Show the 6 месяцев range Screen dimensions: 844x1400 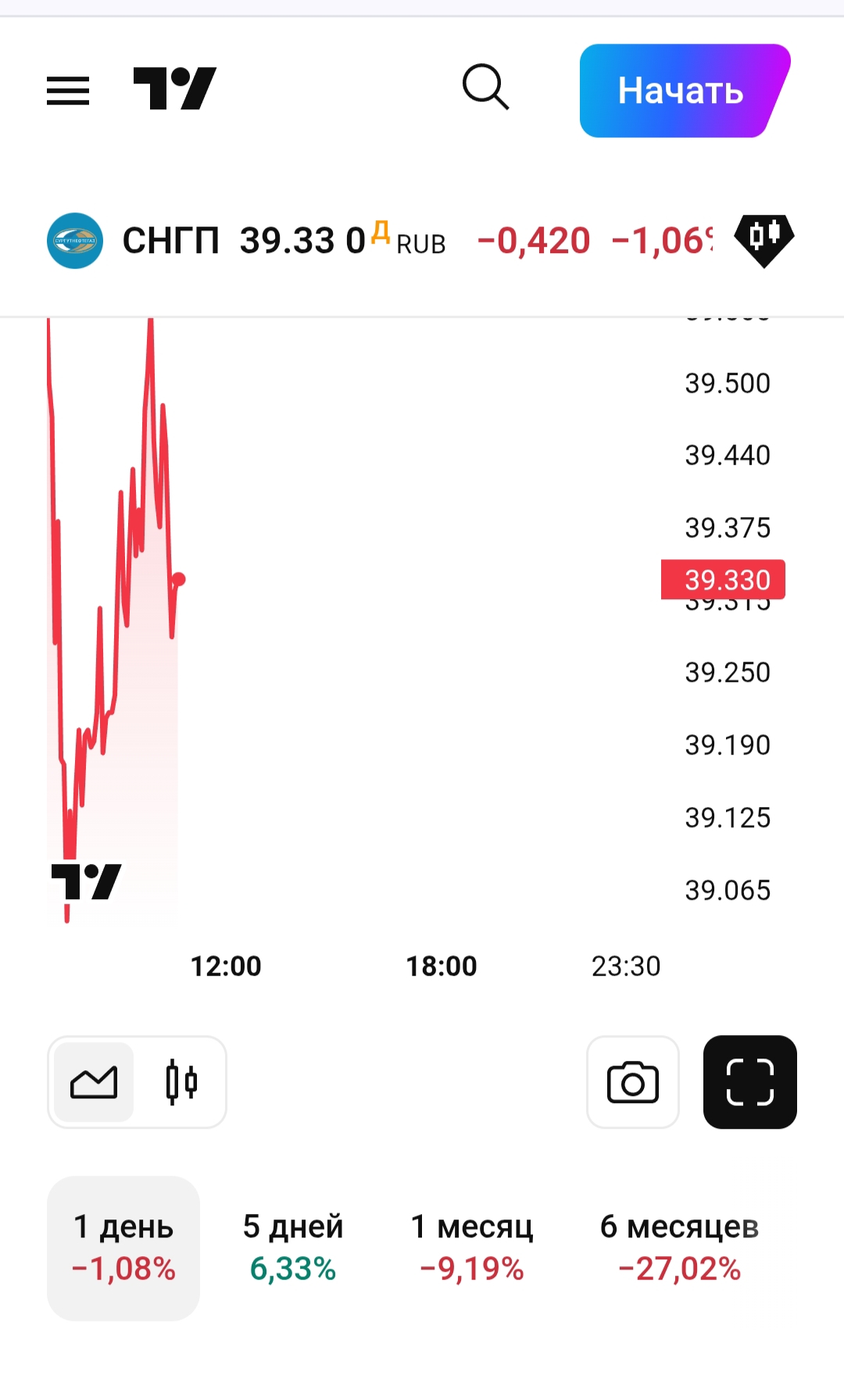coord(679,1248)
